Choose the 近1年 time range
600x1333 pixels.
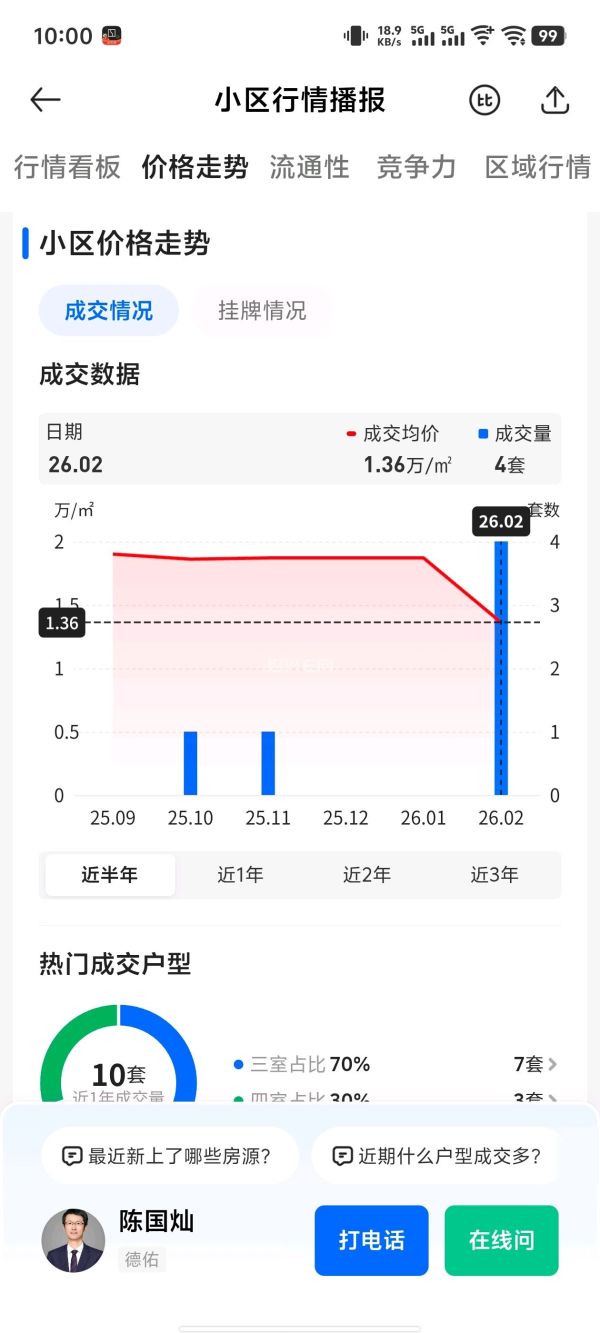[240, 875]
